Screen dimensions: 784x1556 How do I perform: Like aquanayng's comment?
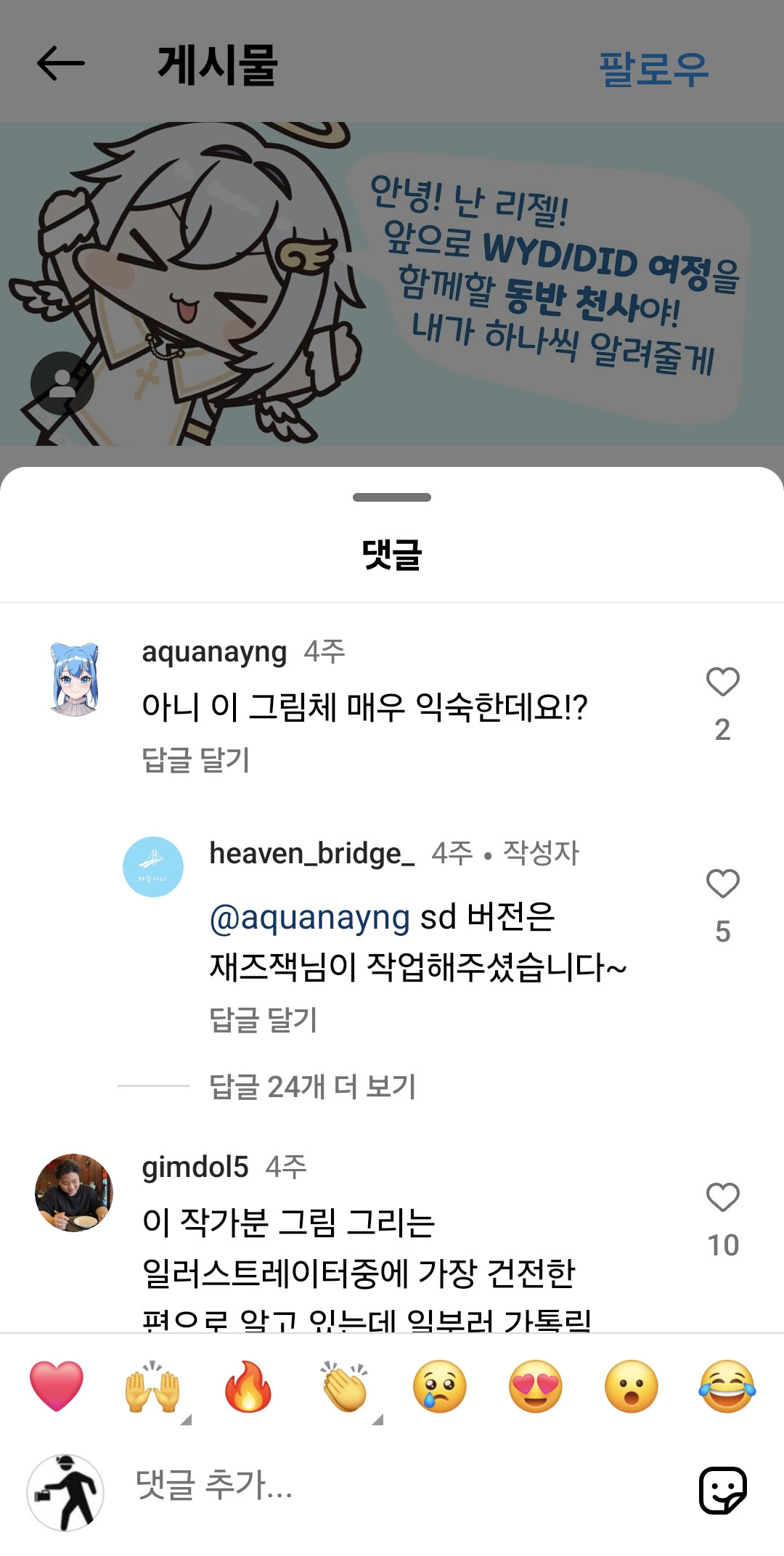point(722,682)
